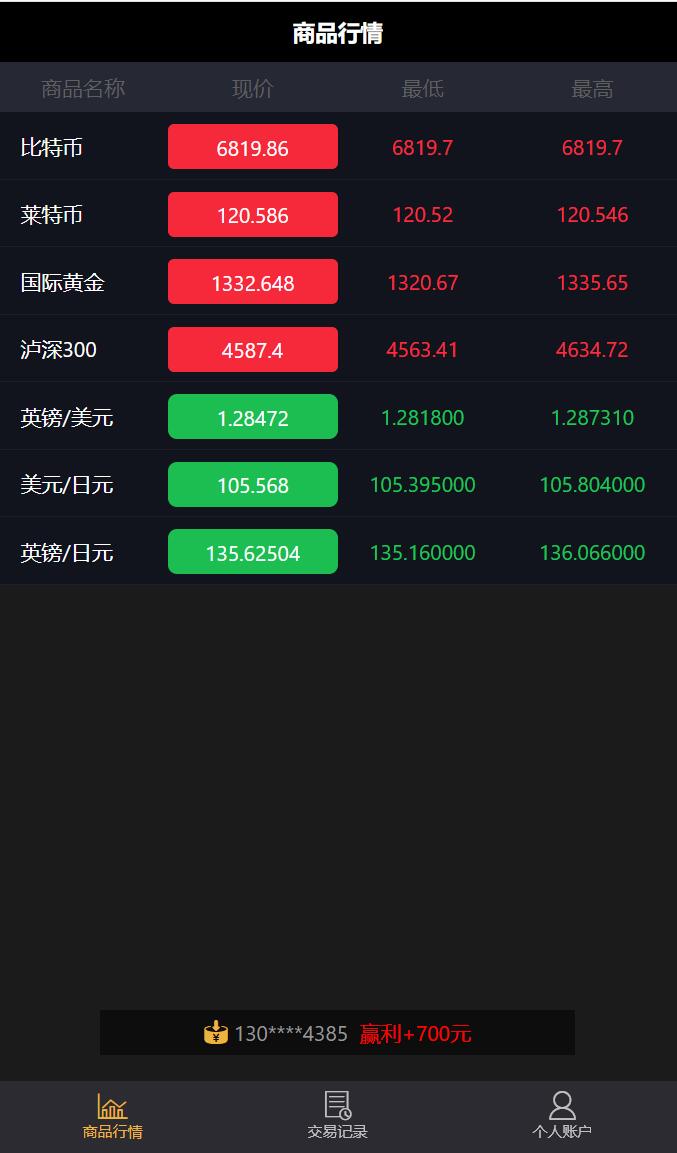Viewport: 677px width, 1153px height.
Task: Select the 商品行情 tab
Action: 113,1116
